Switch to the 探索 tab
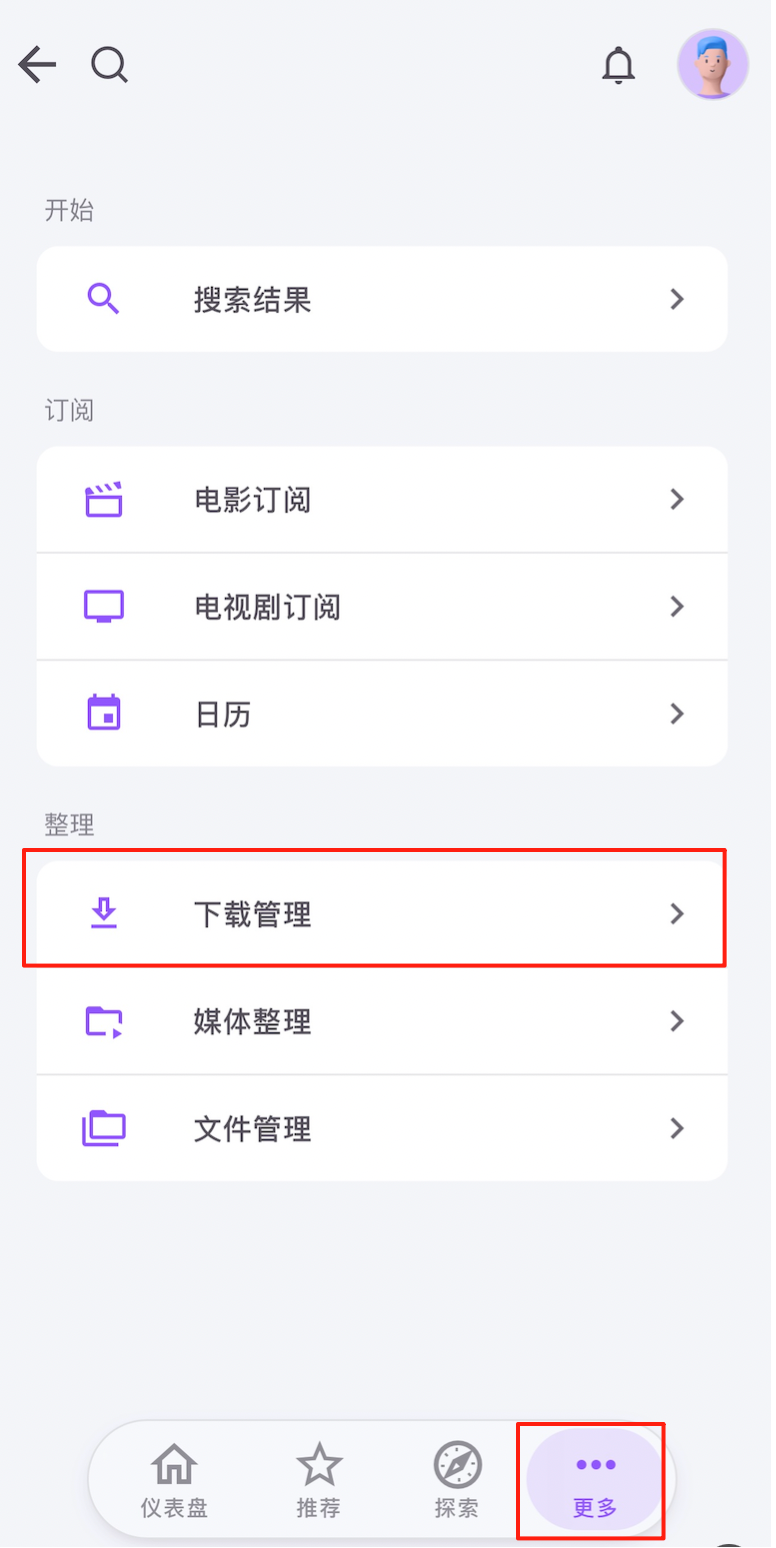Image resolution: width=776 pixels, height=1548 pixels. coord(457,1480)
